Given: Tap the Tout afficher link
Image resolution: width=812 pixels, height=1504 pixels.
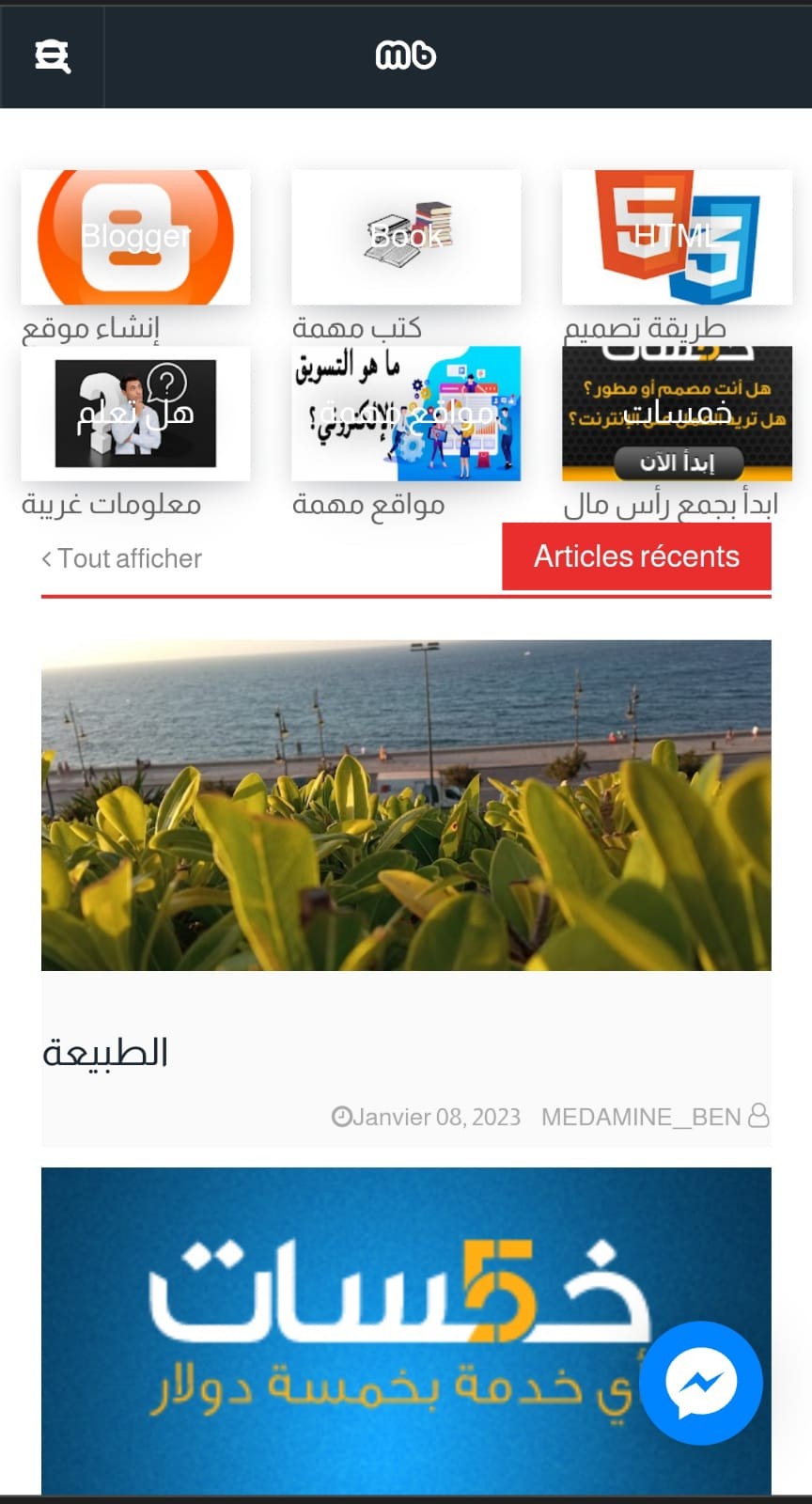Looking at the screenshot, I should coord(122,558).
